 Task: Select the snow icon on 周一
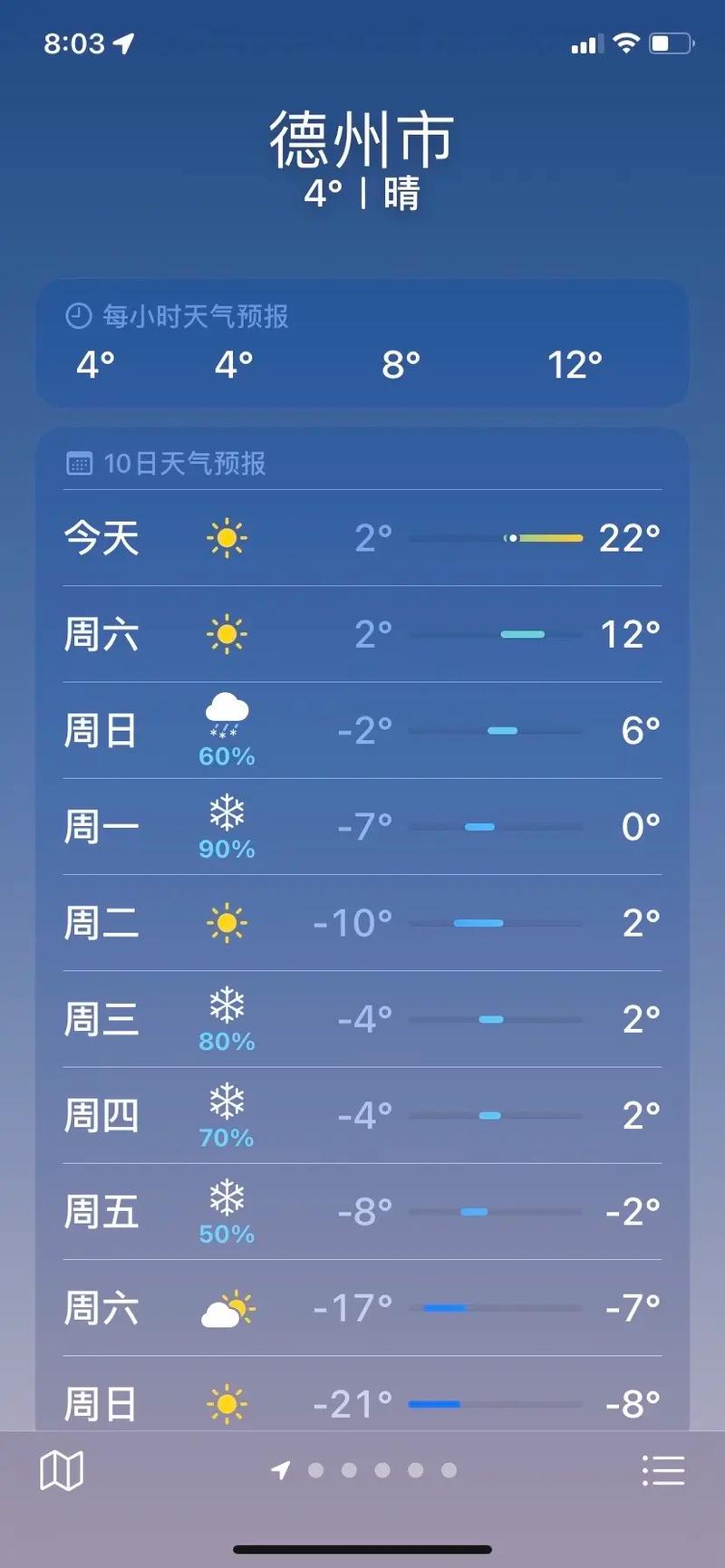click(226, 814)
